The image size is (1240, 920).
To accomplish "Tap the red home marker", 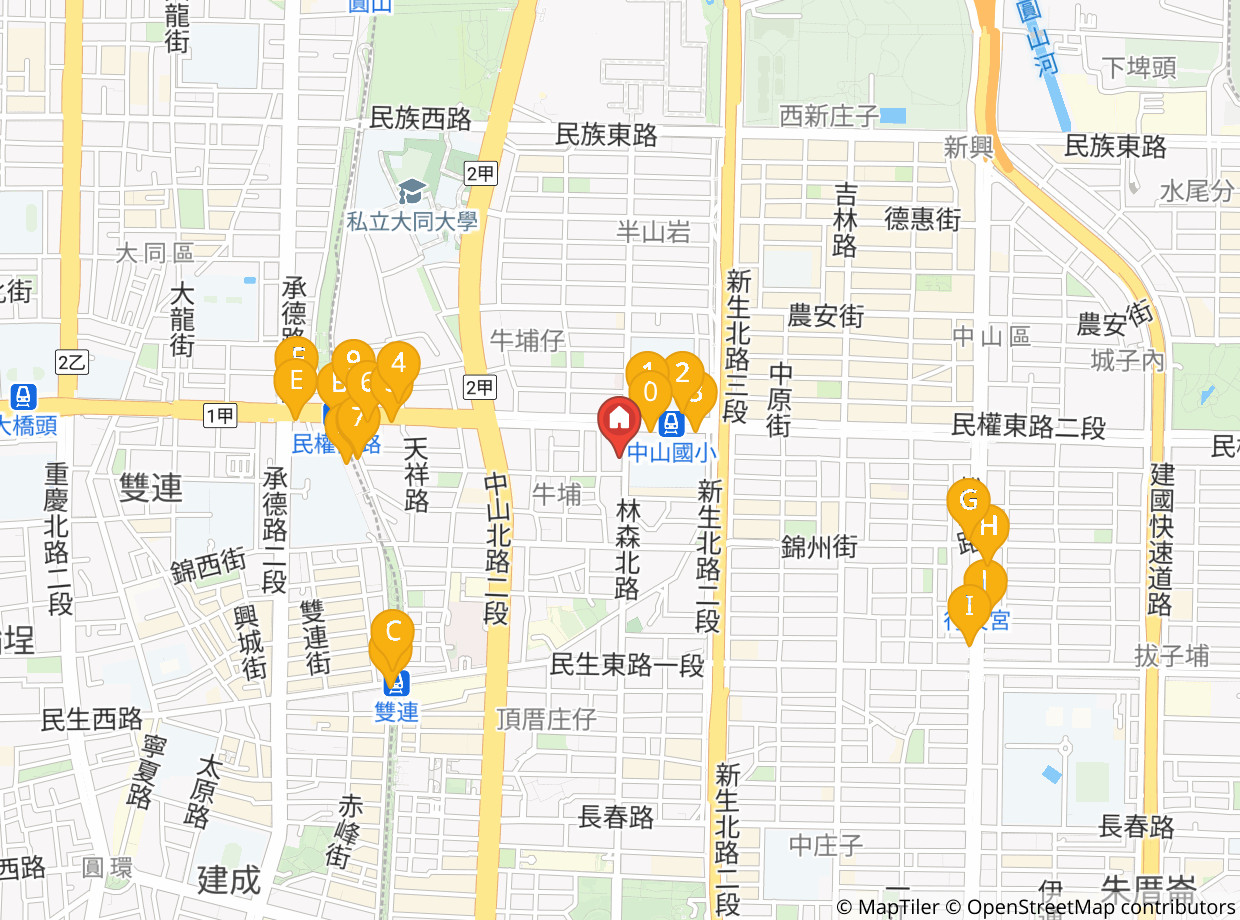I will pyautogui.click(x=619, y=424).
